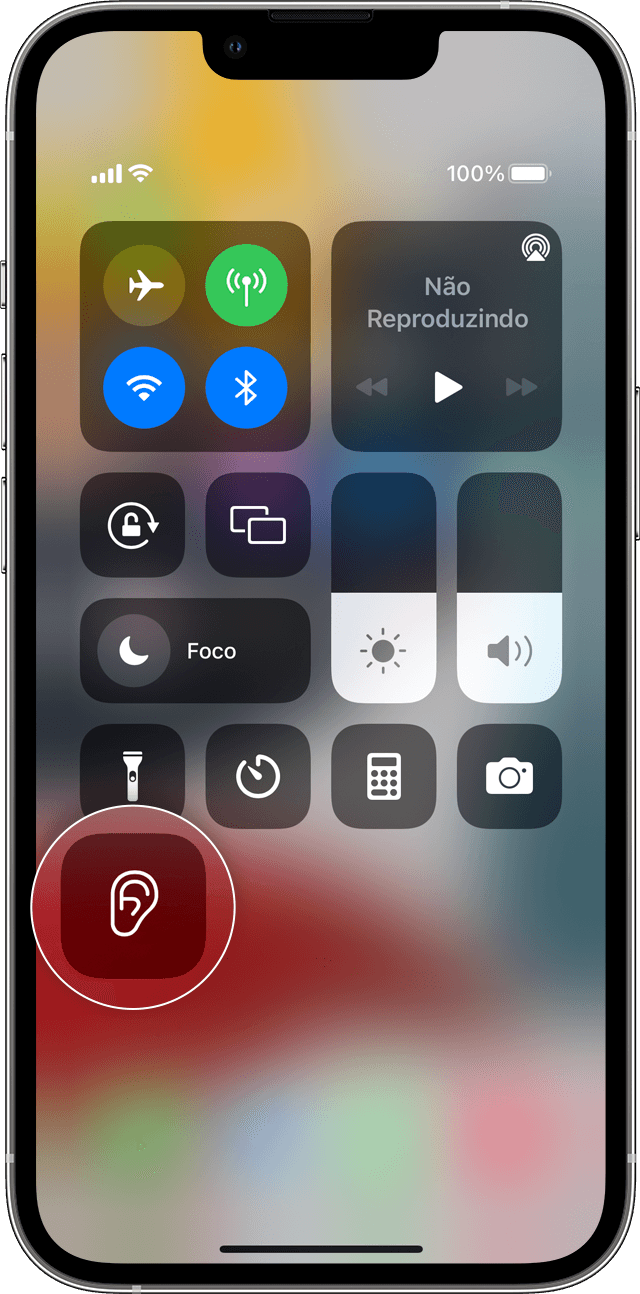Turn off Bluetooth
The width and height of the screenshot is (640, 1294).
coord(246,388)
